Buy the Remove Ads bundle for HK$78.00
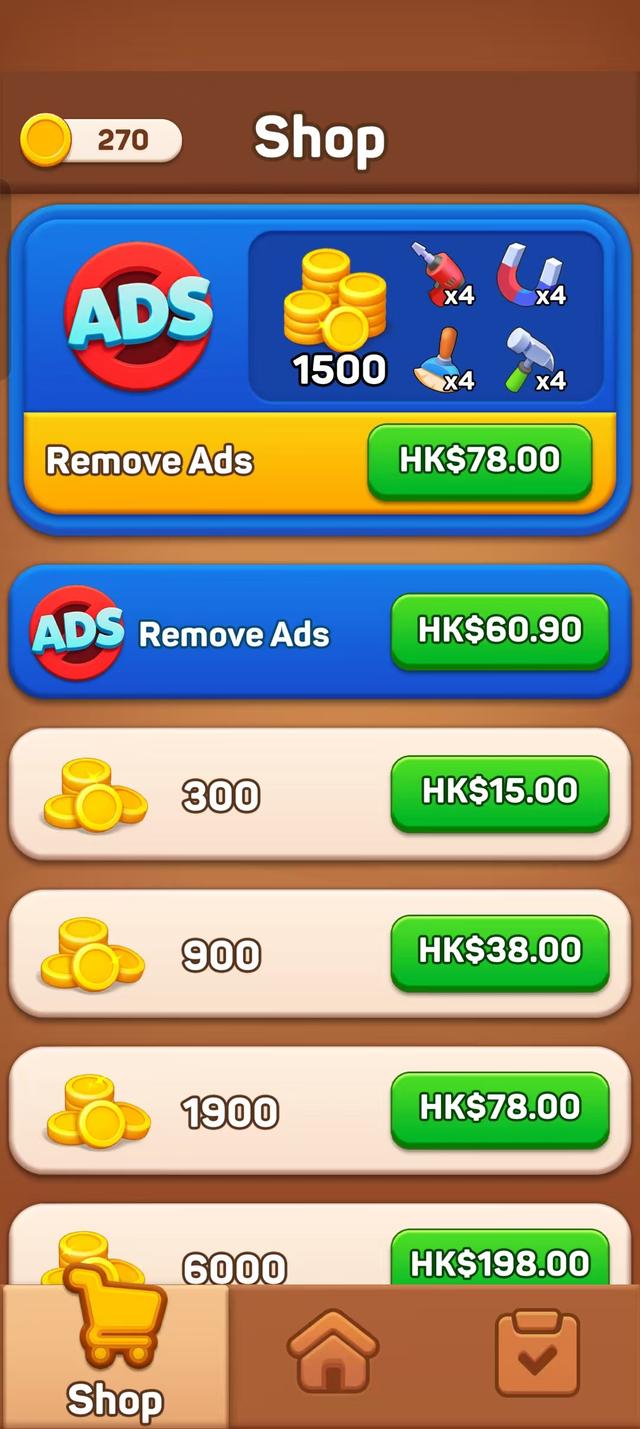This screenshot has width=640, height=1429. (x=479, y=460)
